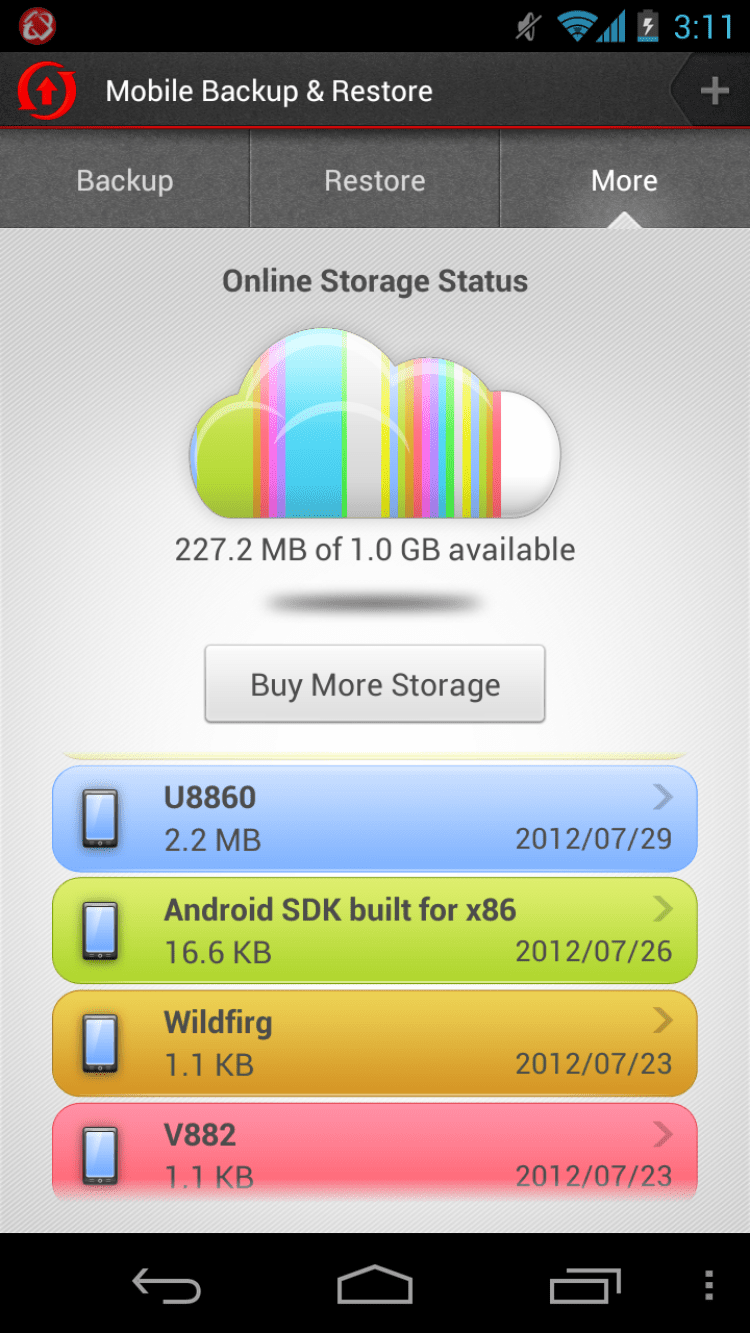The height and width of the screenshot is (1333, 750).
Task: Tap the plus icon in the app bar
Action: tap(713, 91)
